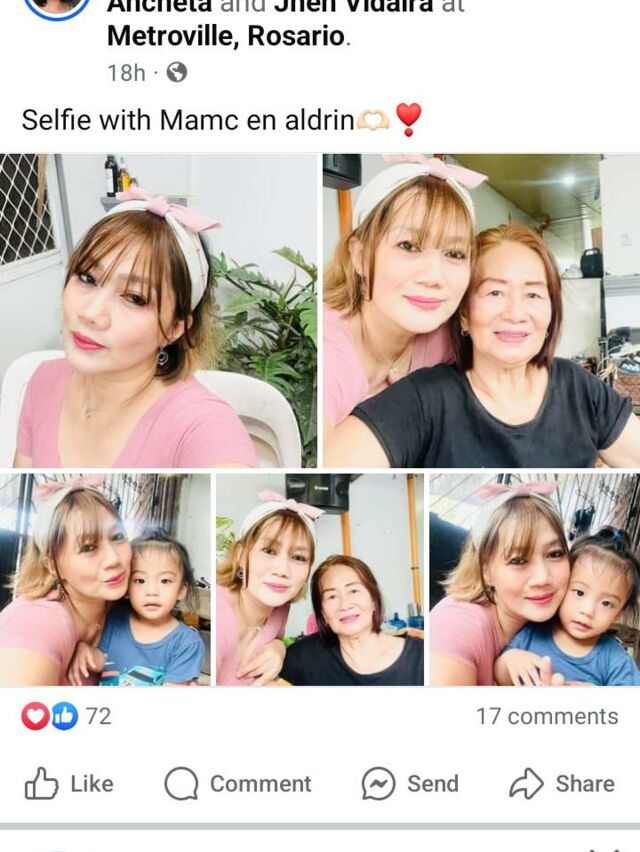This screenshot has height=852, width=640.
Task: See who reacted, 72 reactions
Action: (68, 716)
